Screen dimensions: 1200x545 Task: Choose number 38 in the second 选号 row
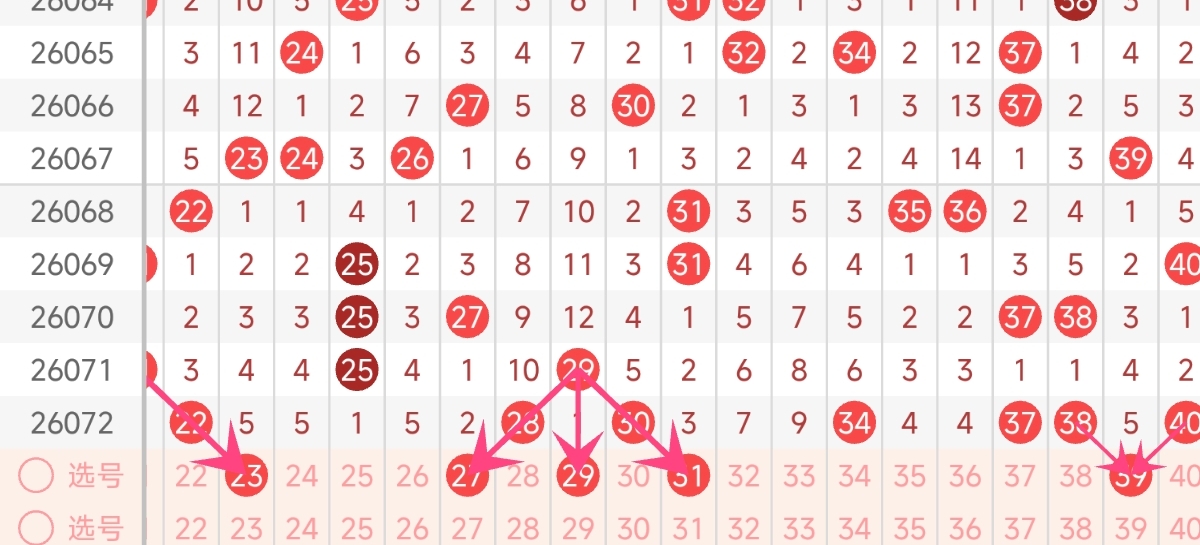pos(1075,527)
